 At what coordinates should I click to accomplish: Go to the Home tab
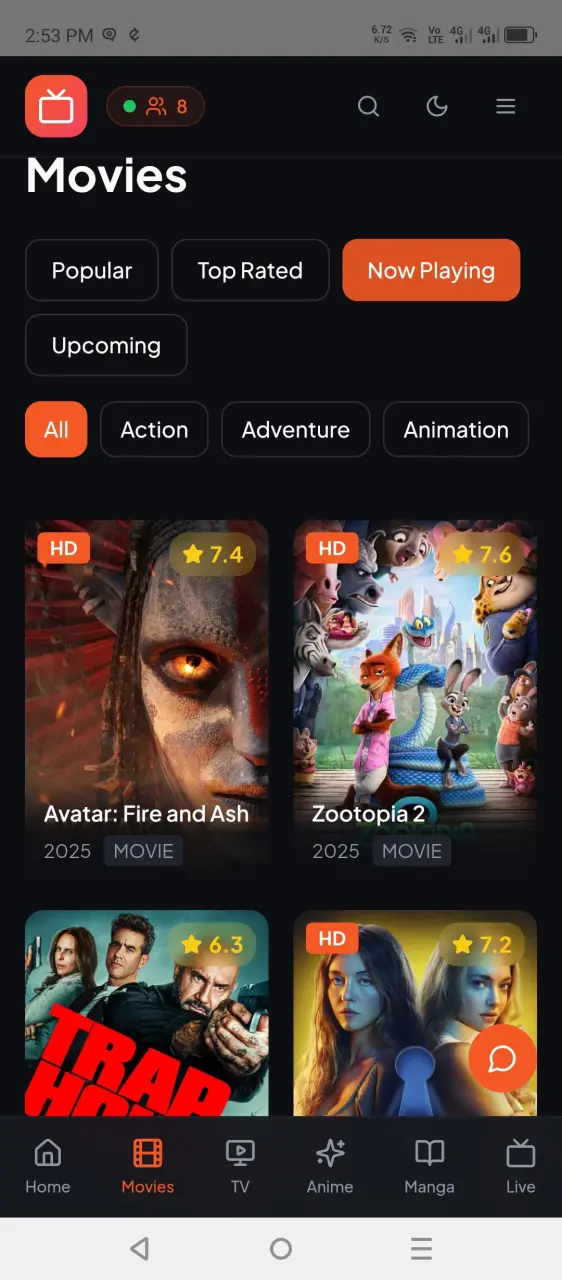47,1166
